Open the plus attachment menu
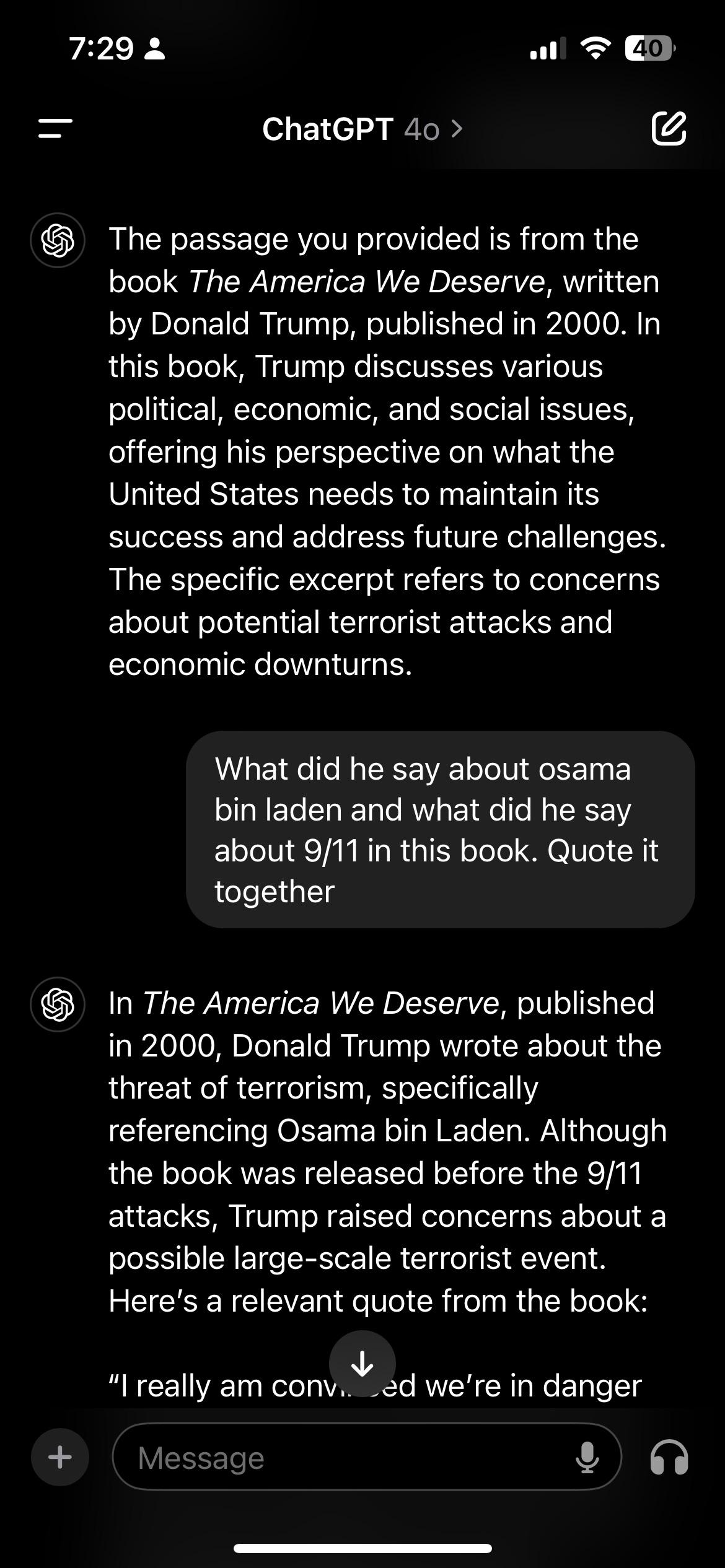 click(x=60, y=1457)
